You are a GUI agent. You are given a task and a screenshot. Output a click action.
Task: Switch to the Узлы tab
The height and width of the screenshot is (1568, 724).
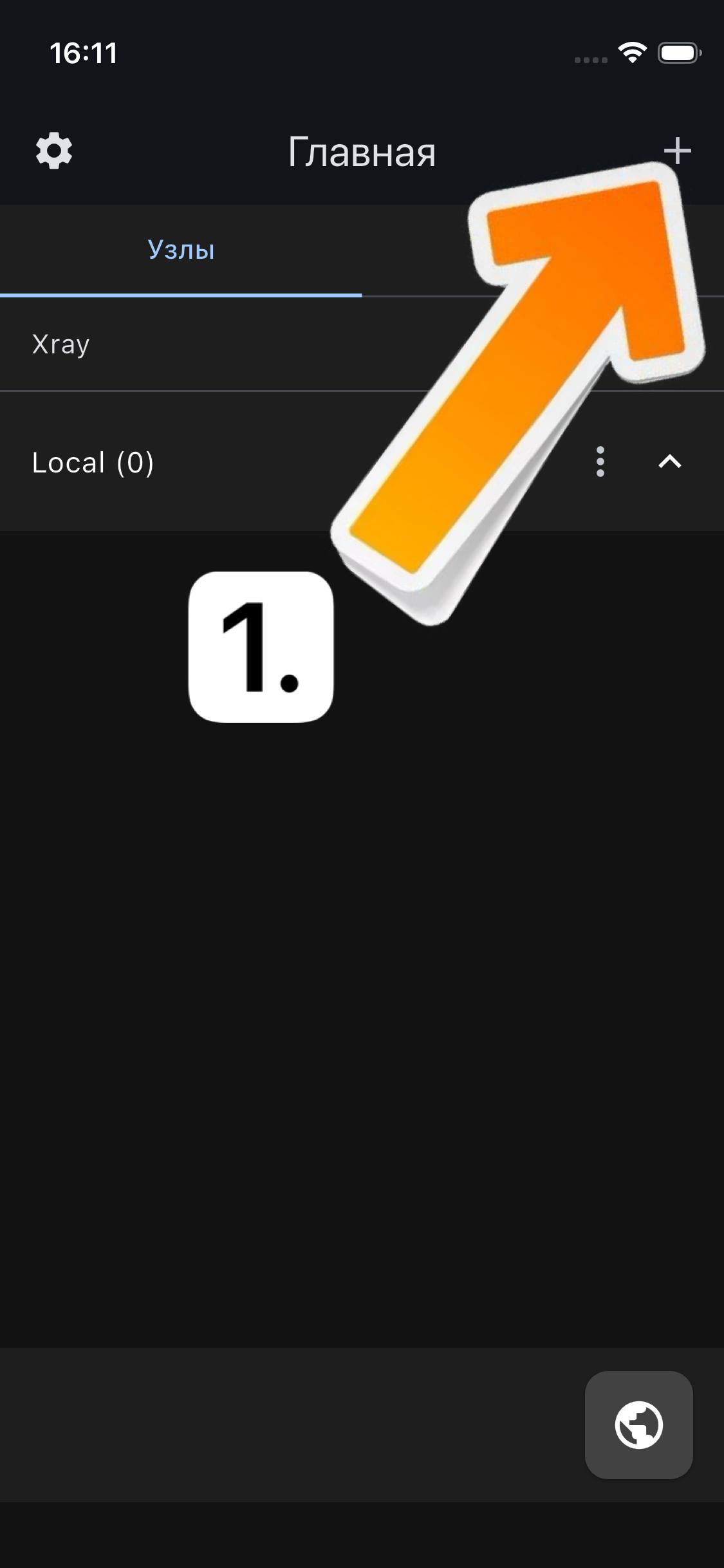click(x=181, y=250)
